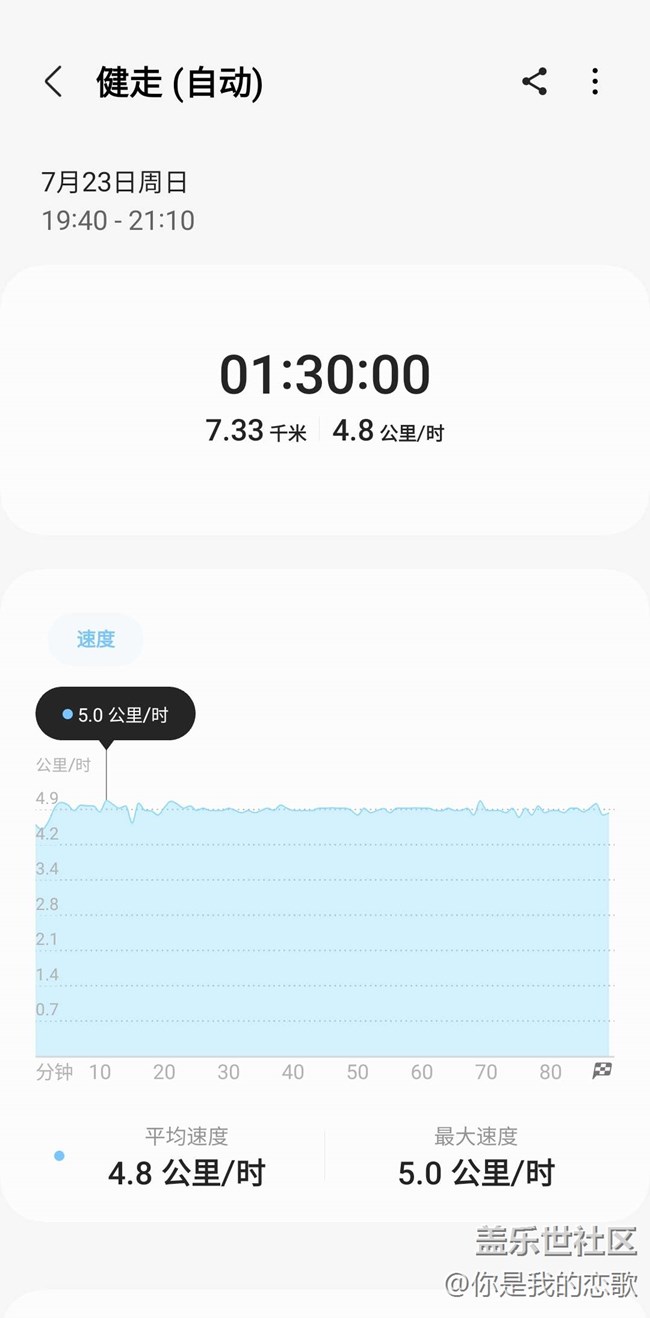Share this walking workout record
650x1318 pixels.
535,82
